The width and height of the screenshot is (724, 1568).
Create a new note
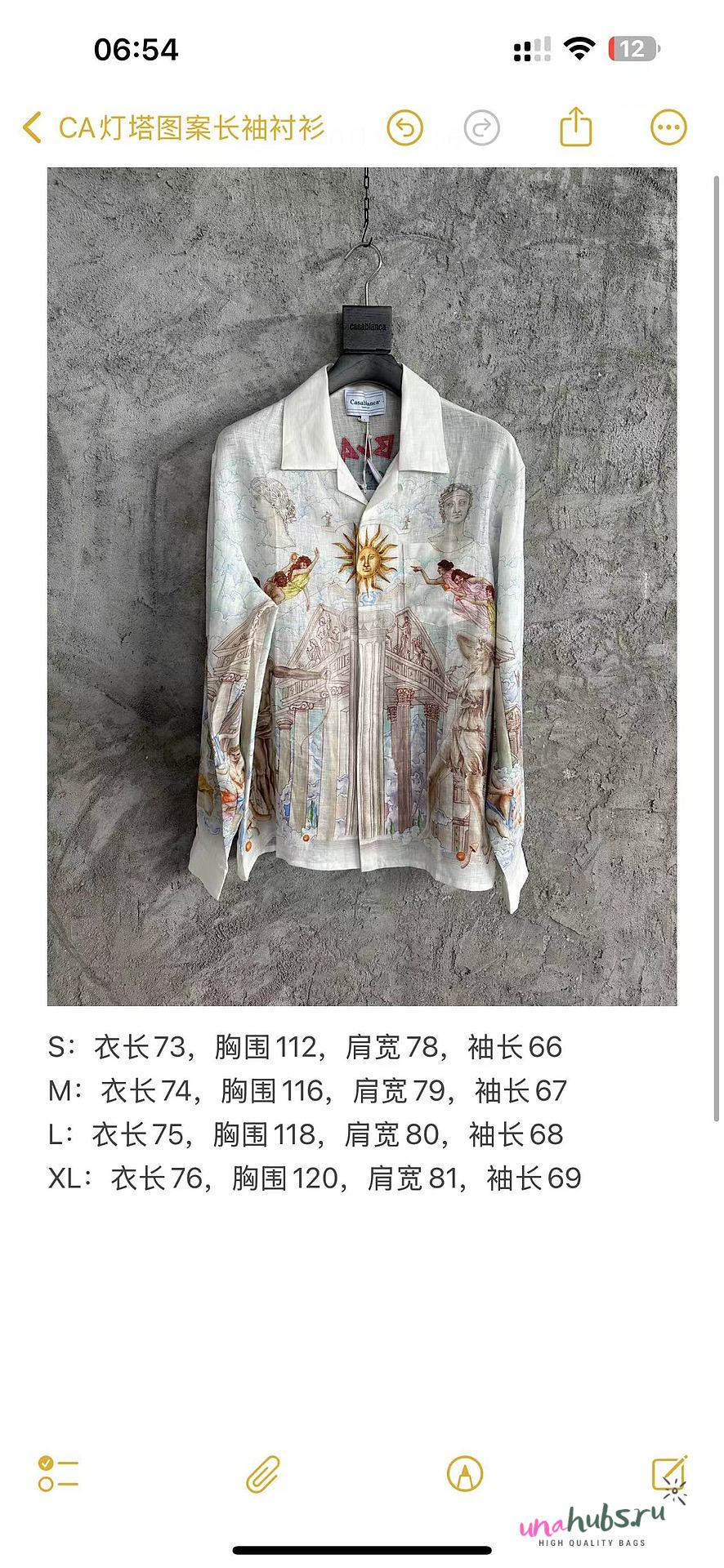click(x=669, y=1473)
